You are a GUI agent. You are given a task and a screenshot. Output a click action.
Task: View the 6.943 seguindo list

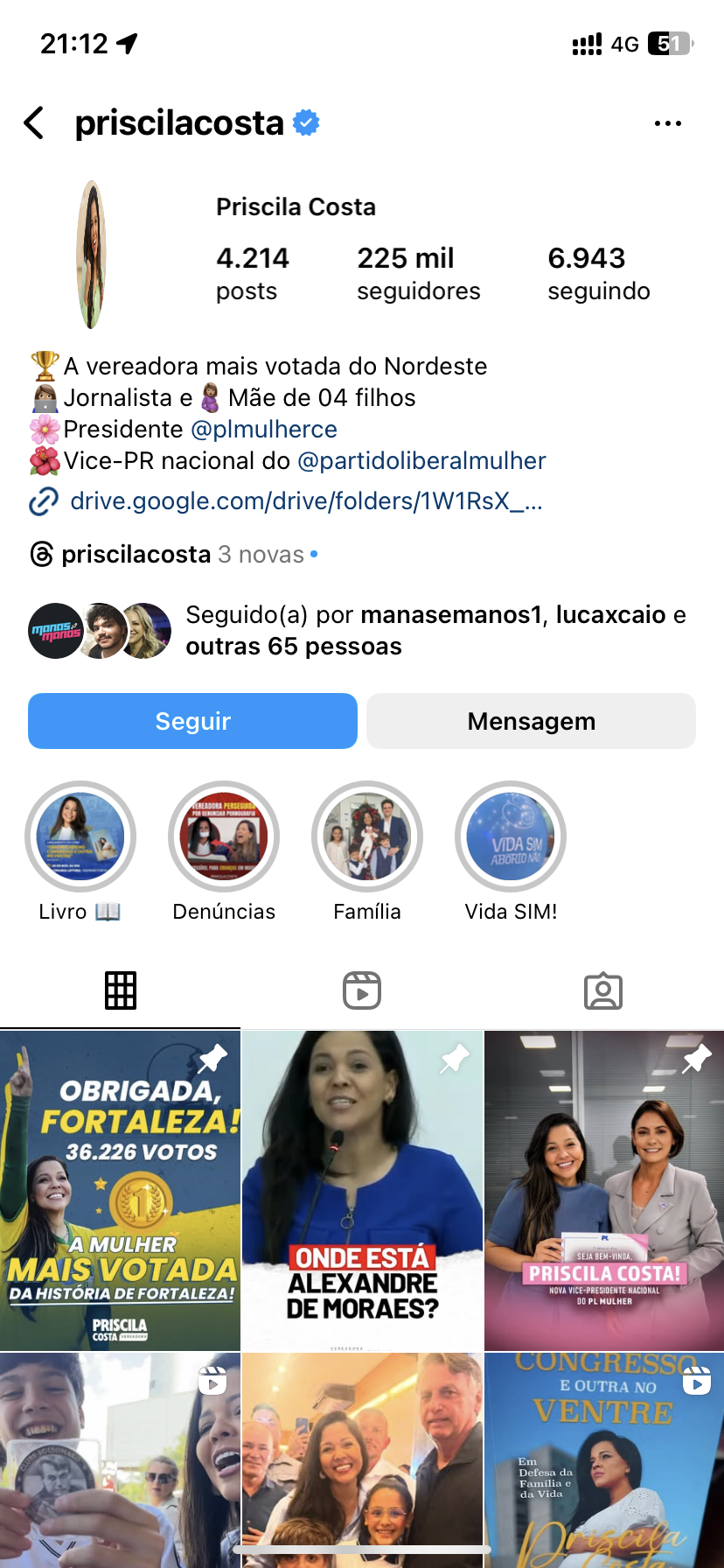coord(598,273)
